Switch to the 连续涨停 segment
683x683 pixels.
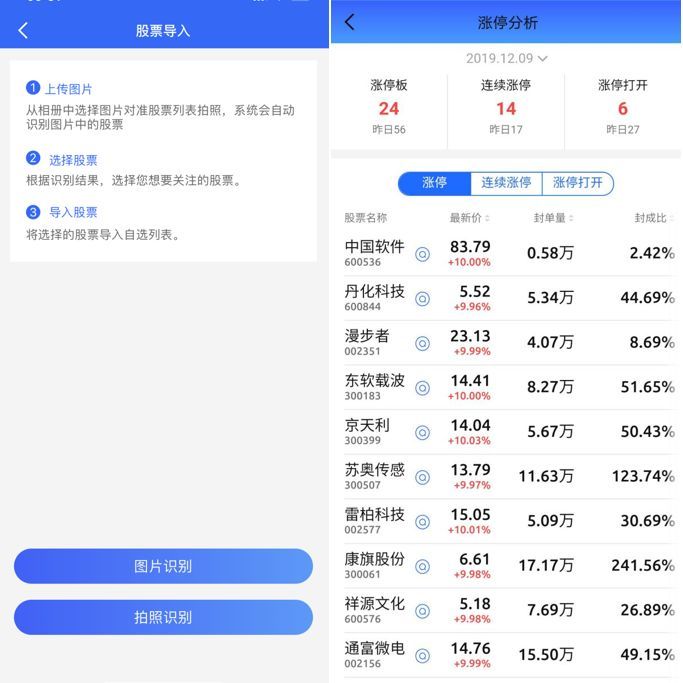coord(506,183)
